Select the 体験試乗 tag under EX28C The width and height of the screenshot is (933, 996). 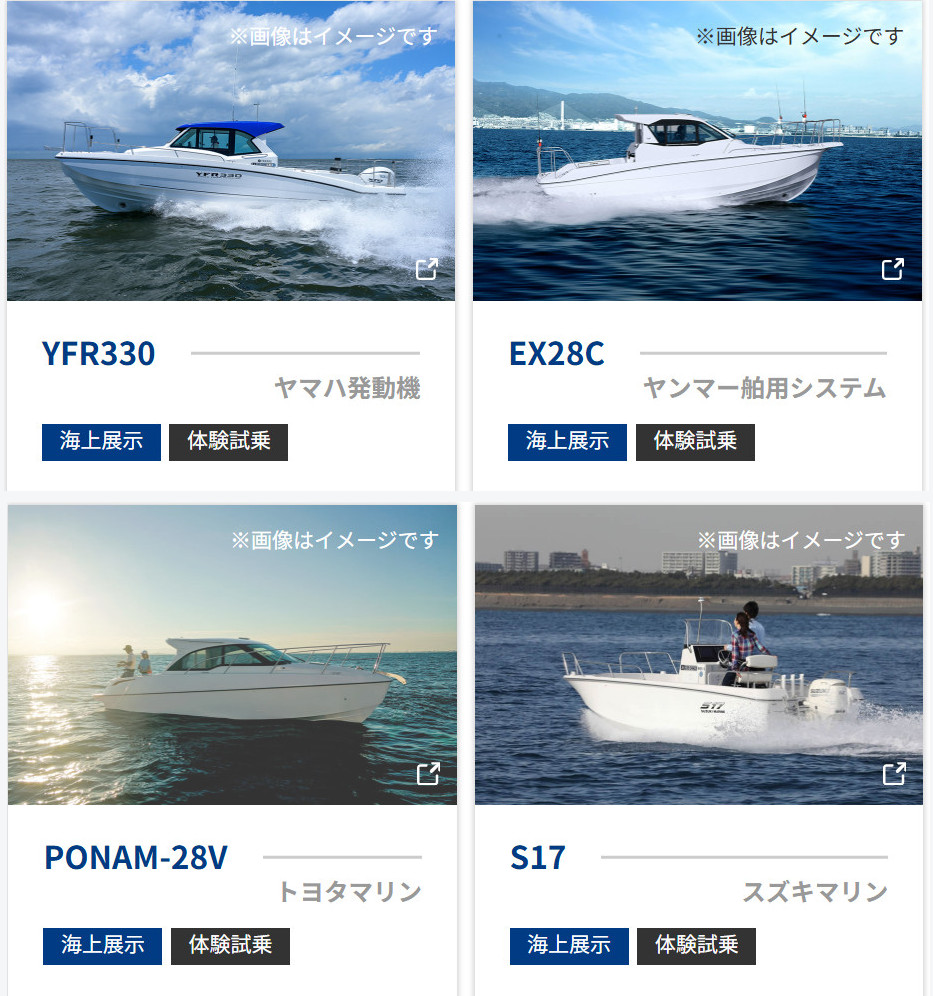[695, 442]
